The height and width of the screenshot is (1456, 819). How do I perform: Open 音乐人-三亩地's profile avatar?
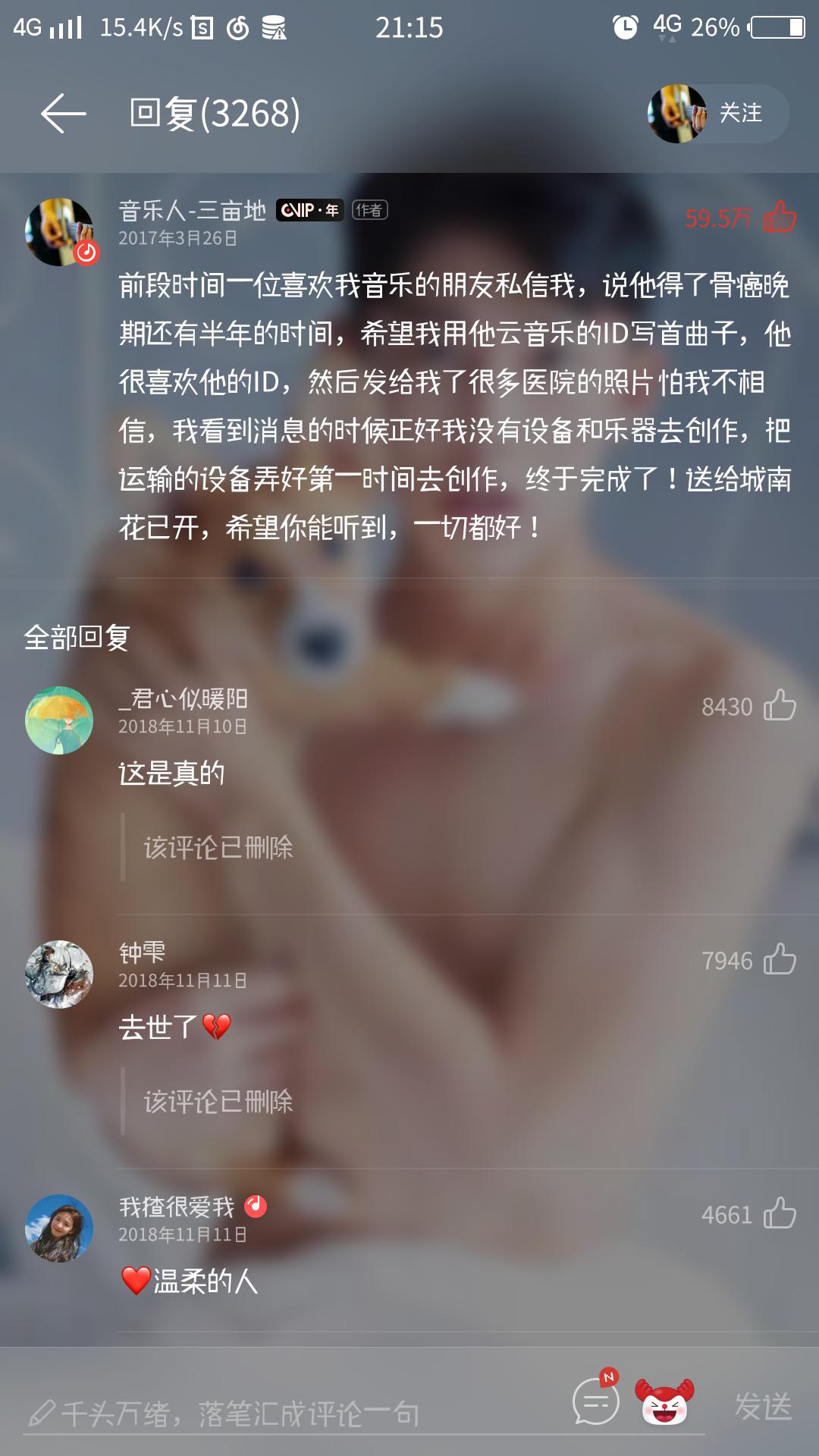click(x=60, y=232)
